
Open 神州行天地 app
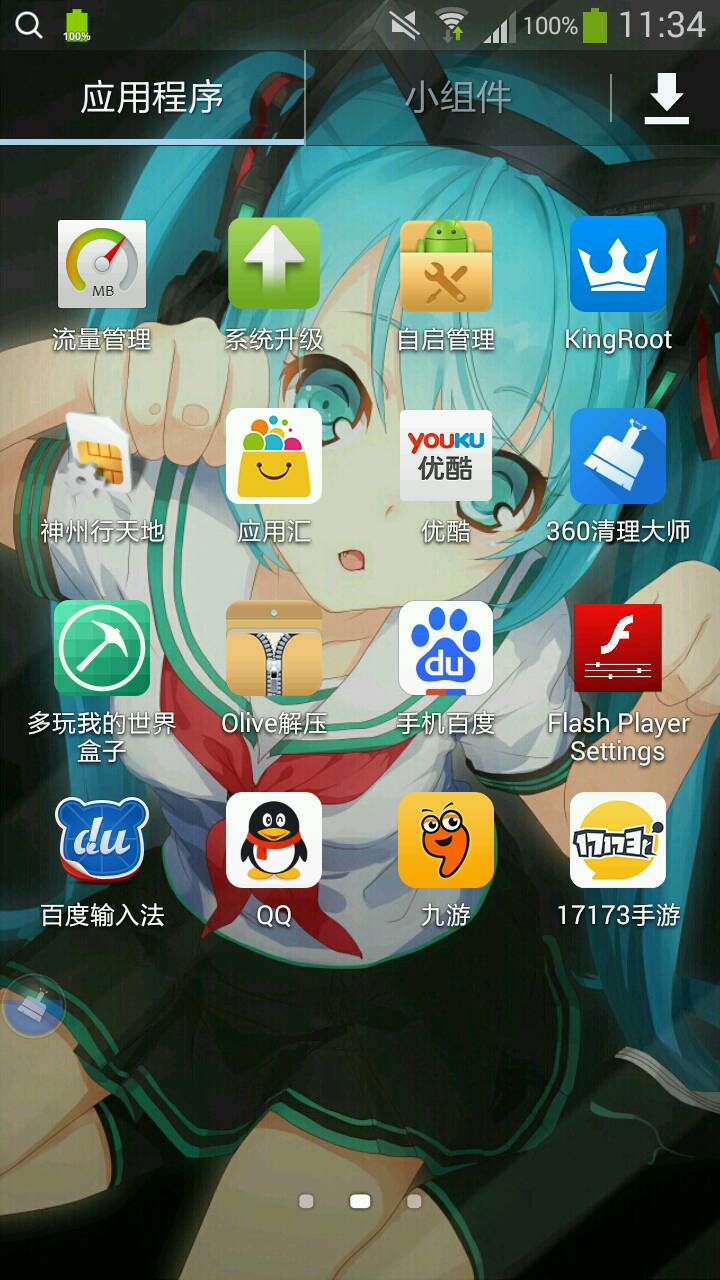click(x=102, y=456)
